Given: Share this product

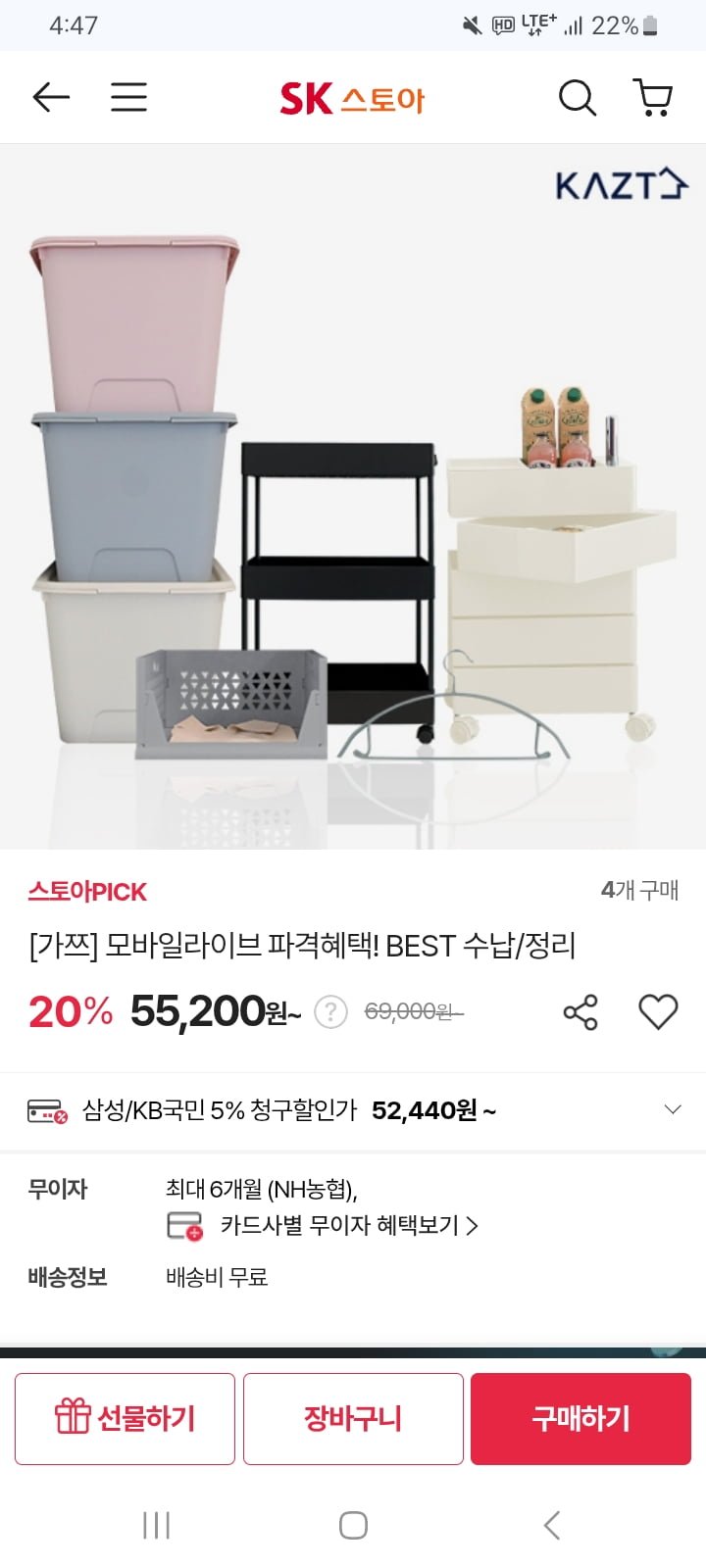Looking at the screenshot, I should coord(580,1012).
